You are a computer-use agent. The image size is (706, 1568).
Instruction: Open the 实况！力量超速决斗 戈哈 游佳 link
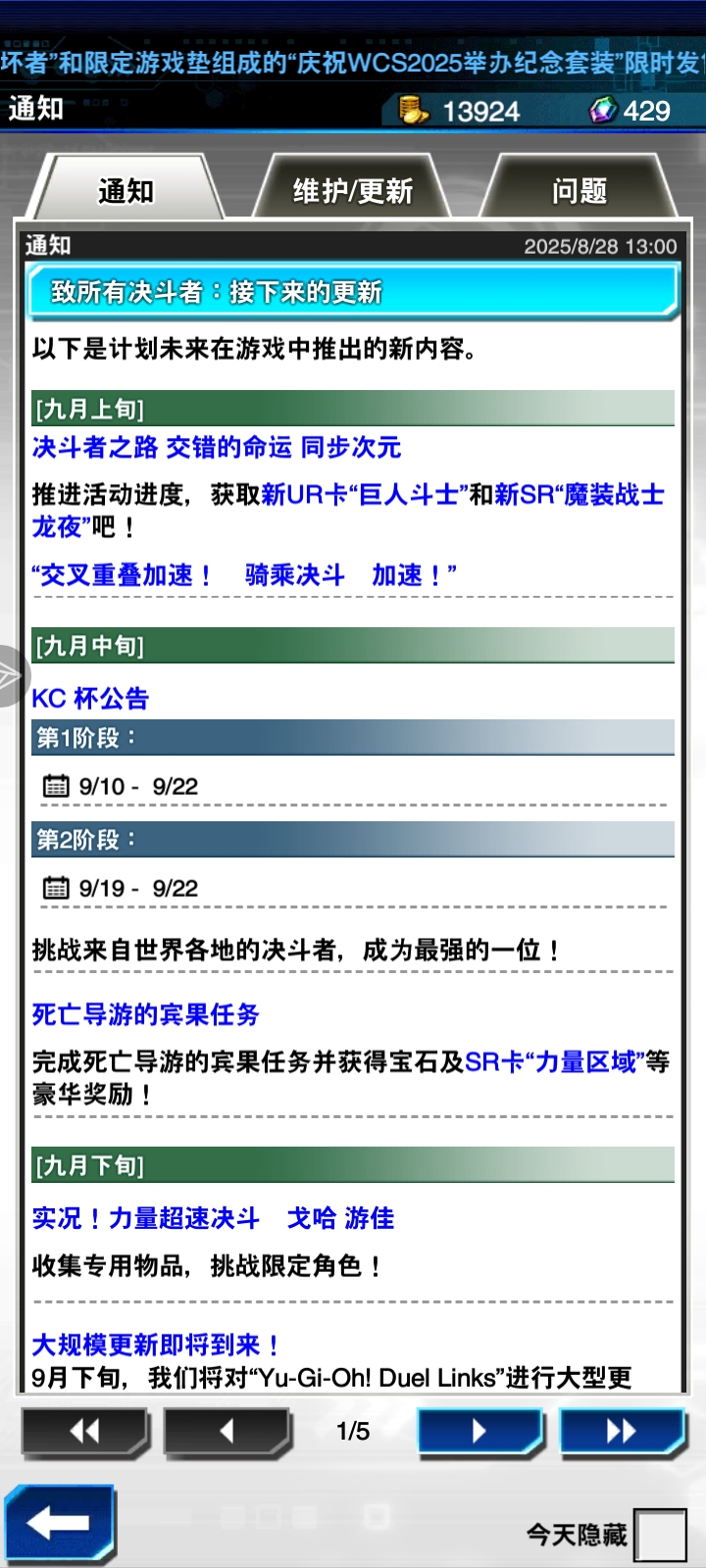(213, 1218)
